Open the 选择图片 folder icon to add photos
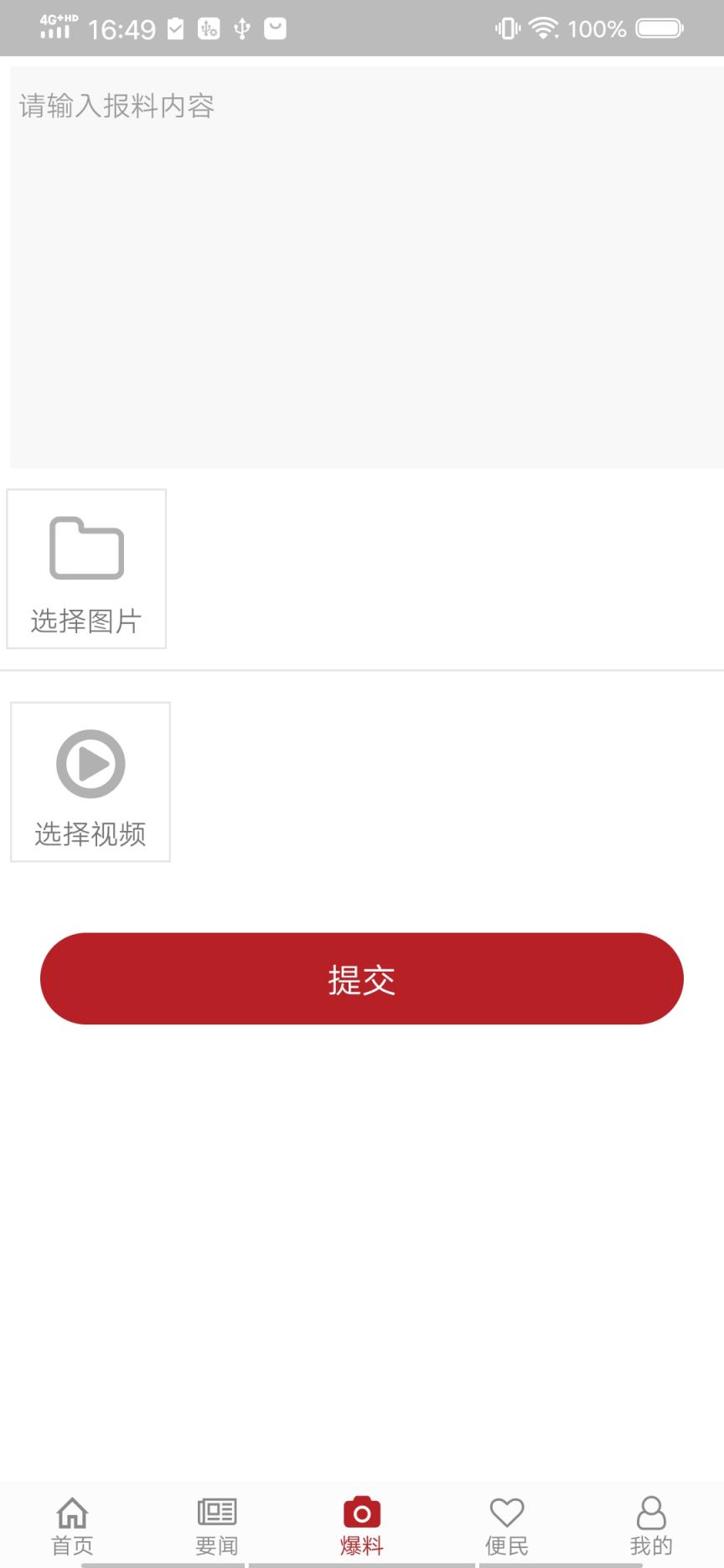The image size is (724, 1568). coord(86,549)
